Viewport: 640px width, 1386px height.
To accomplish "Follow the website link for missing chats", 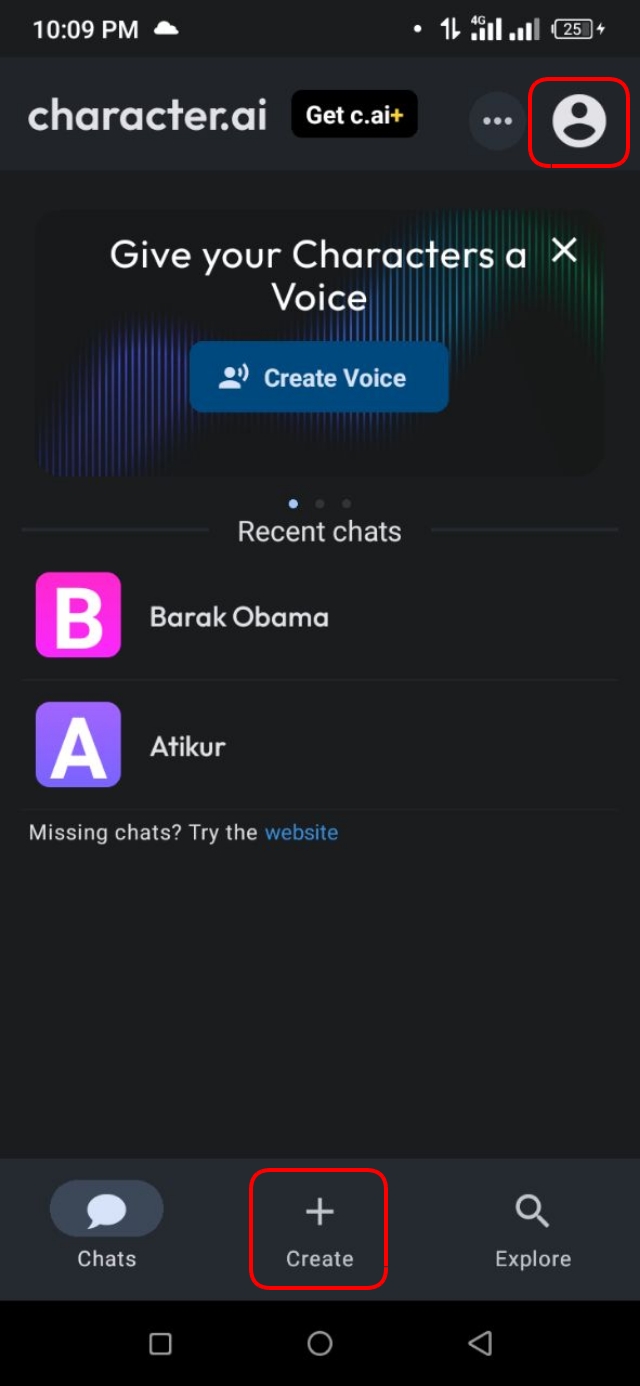I will [x=301, y=832].
